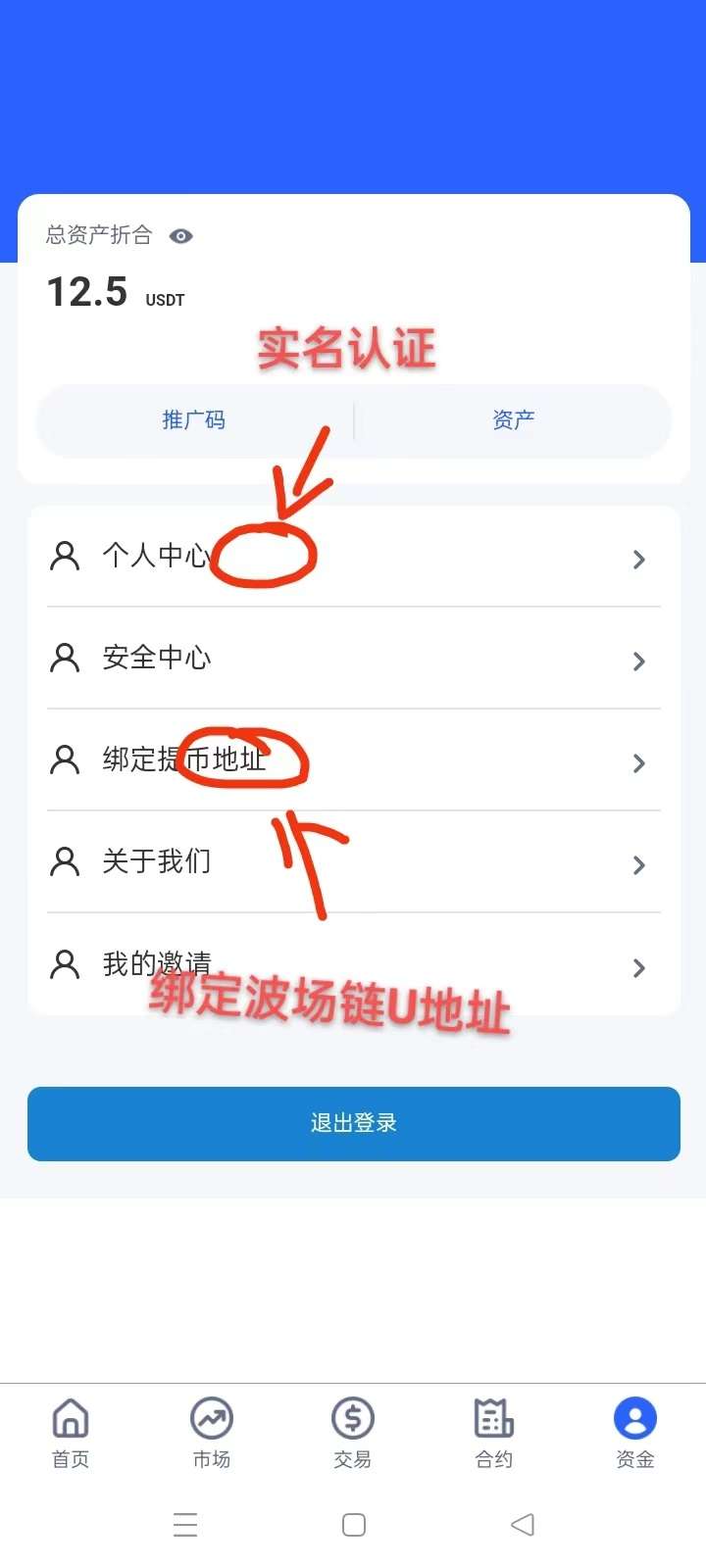Open 安全中心 security center row
The image size is (706, 1568).
pos(353,659)
